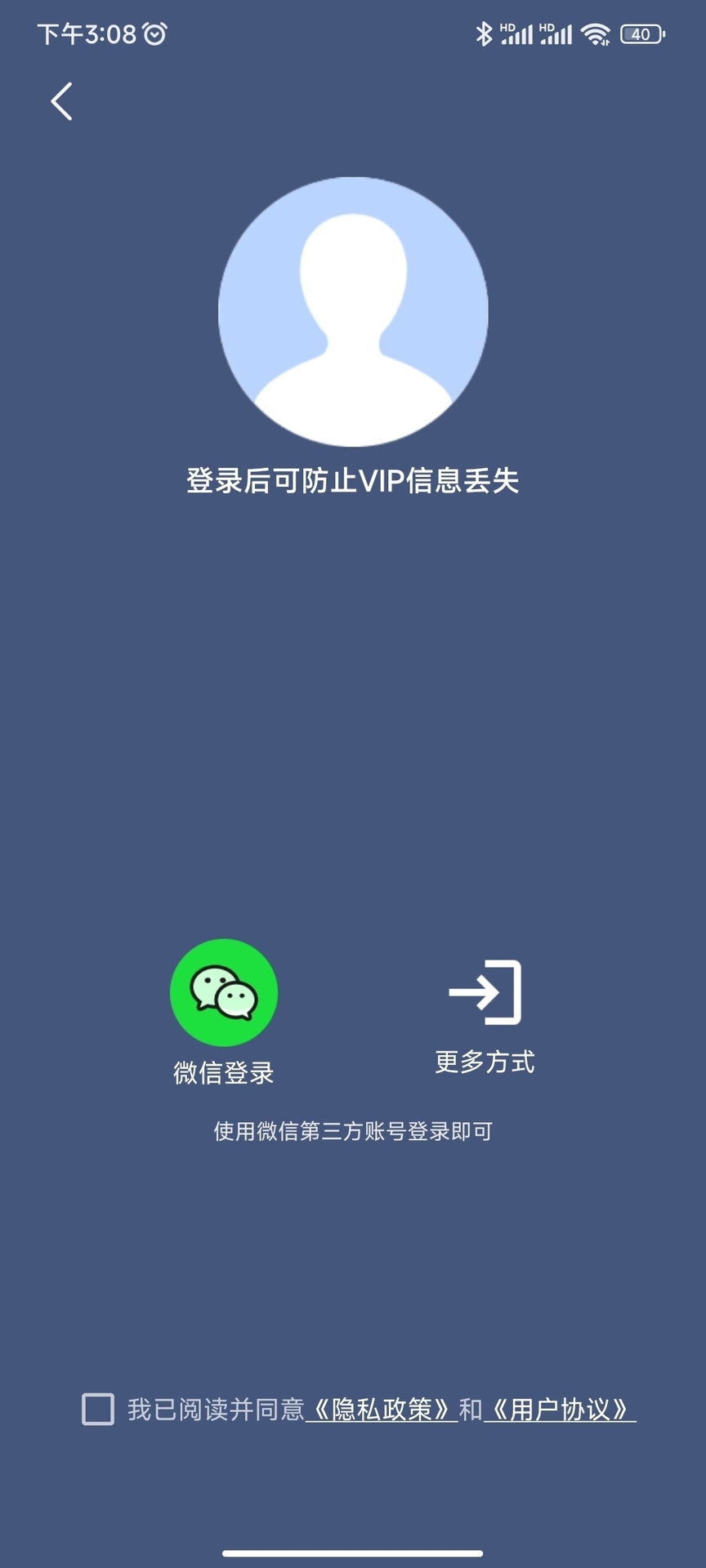Image resolution: width=706 pixels, height=1568 pixels.
Task: Tap the blank profile avatar placeholder
Action: (x=351, y=313)
